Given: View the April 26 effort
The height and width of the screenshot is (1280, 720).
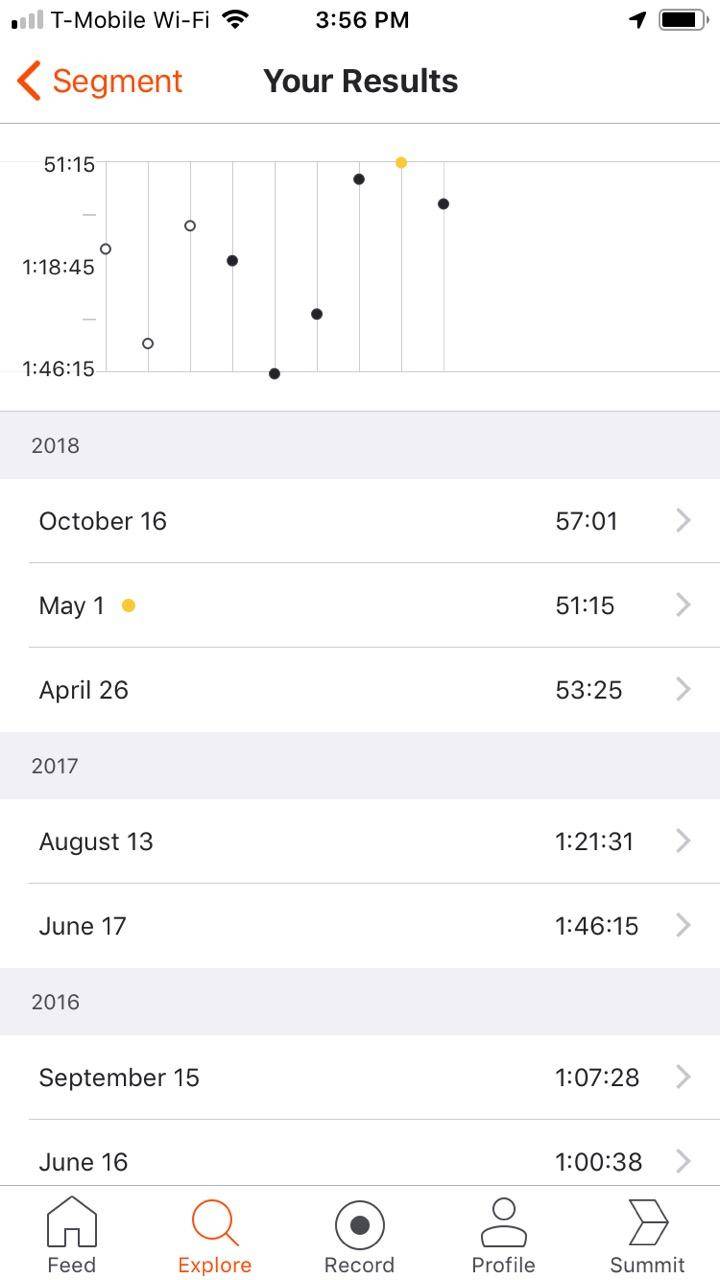Looking at the screenshot, I should point(360,690).
